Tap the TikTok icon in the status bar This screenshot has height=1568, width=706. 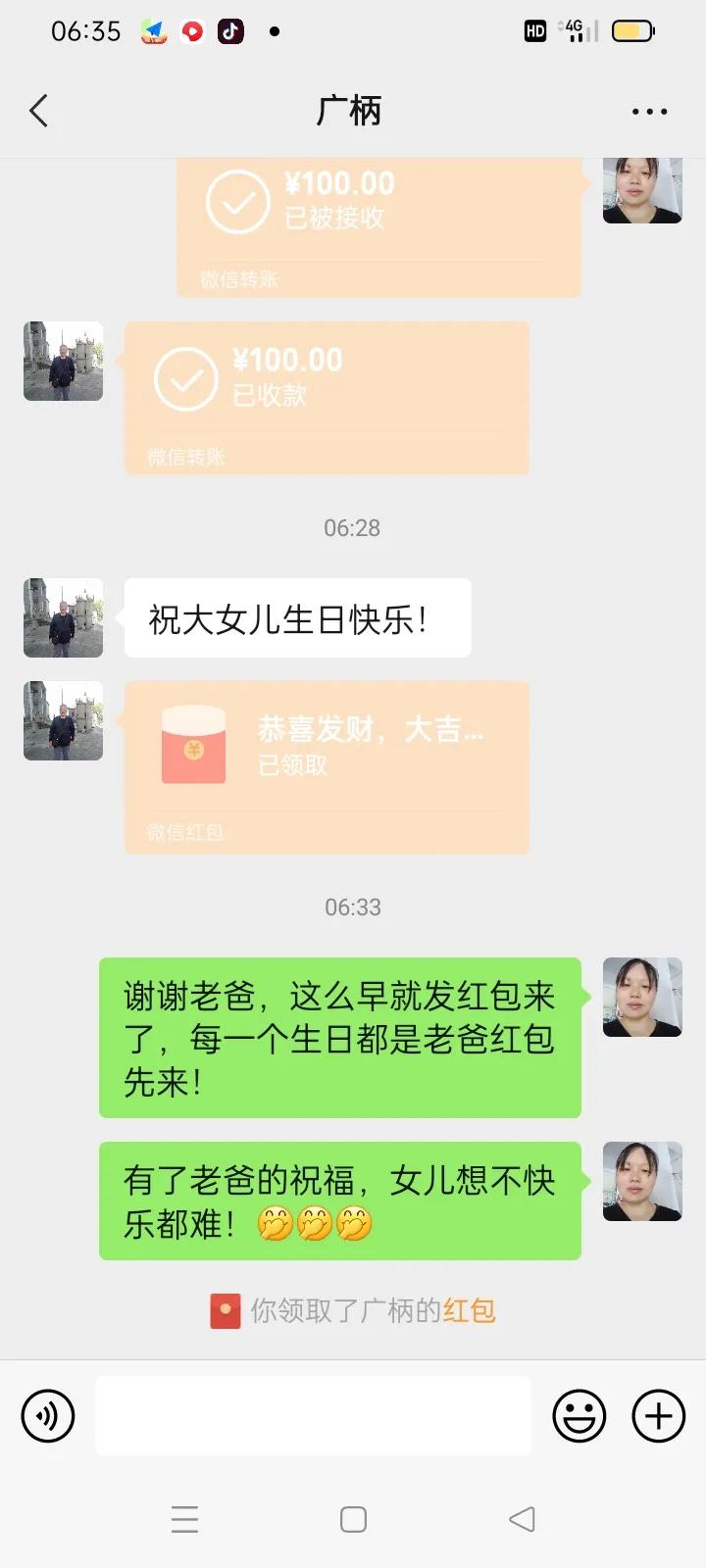coord(230,30)
